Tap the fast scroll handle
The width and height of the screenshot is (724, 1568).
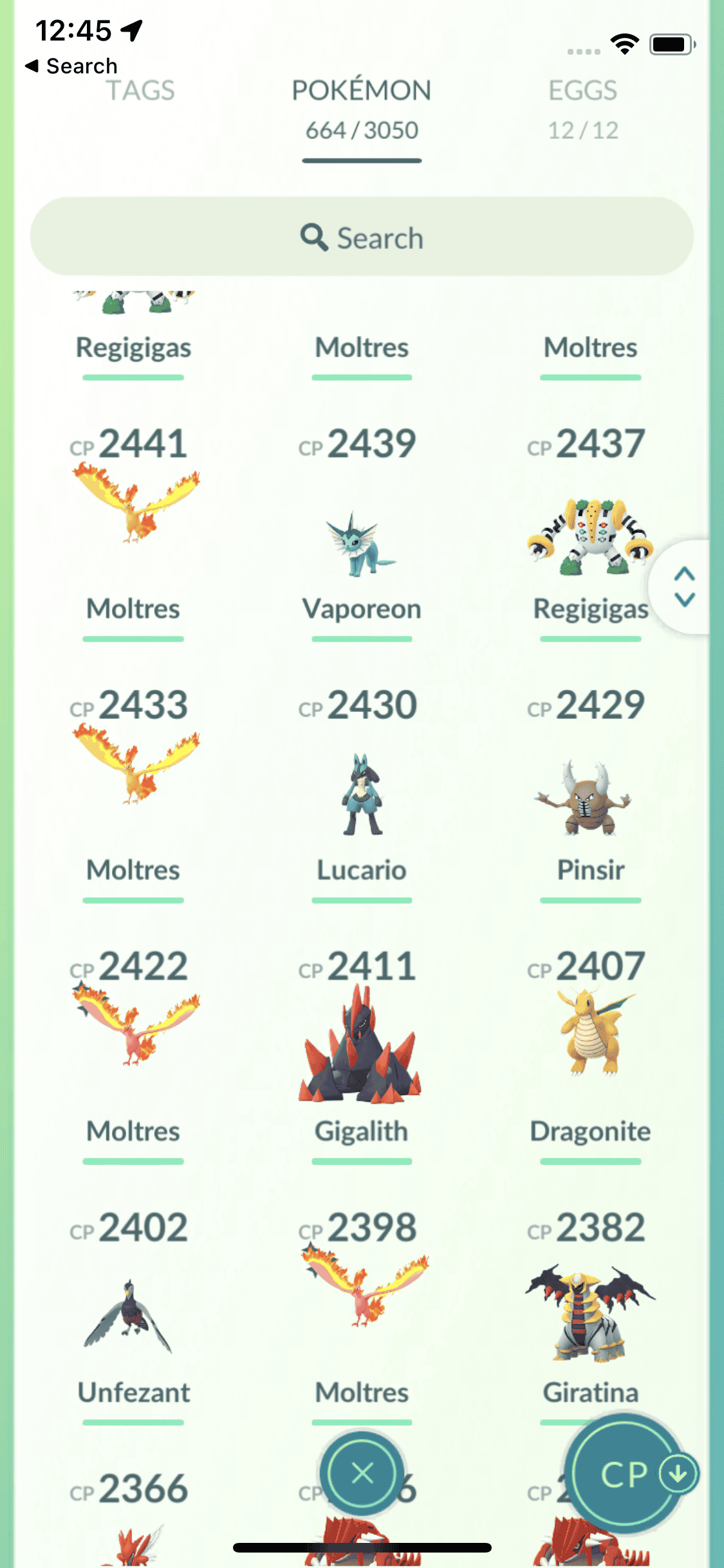(x=684, y=586)
